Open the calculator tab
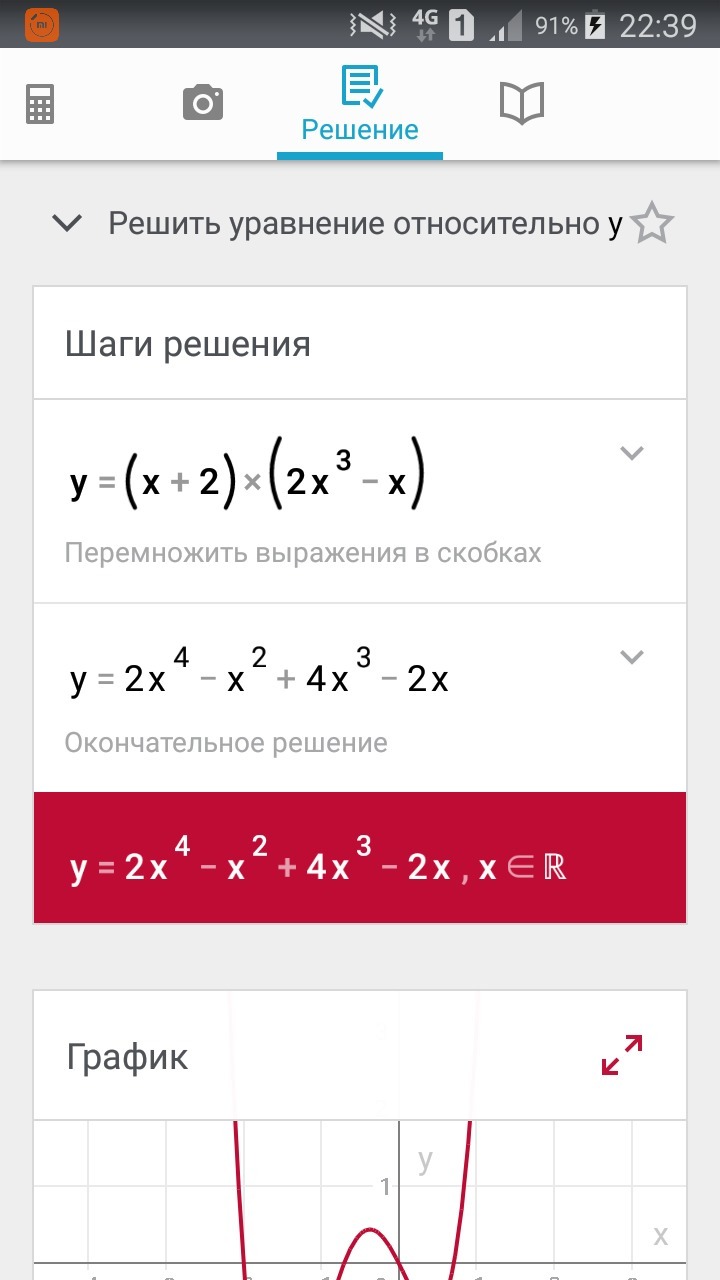720x1280 pixels. (x=40, y=104)
